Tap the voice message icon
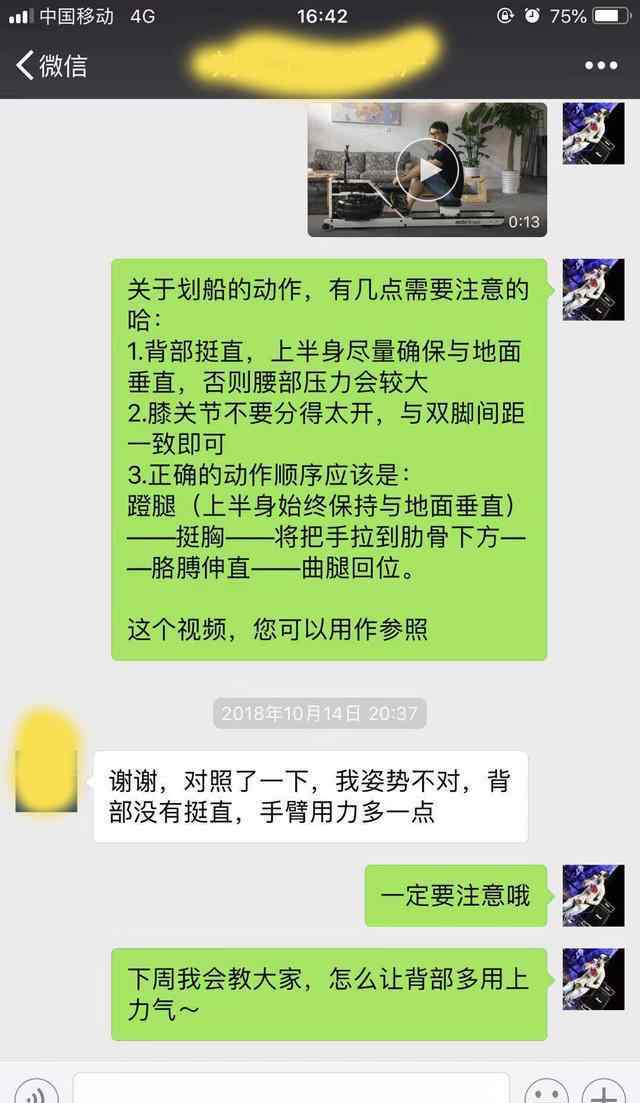The width and height of the screenshot is (640, 1103). 35,1092
